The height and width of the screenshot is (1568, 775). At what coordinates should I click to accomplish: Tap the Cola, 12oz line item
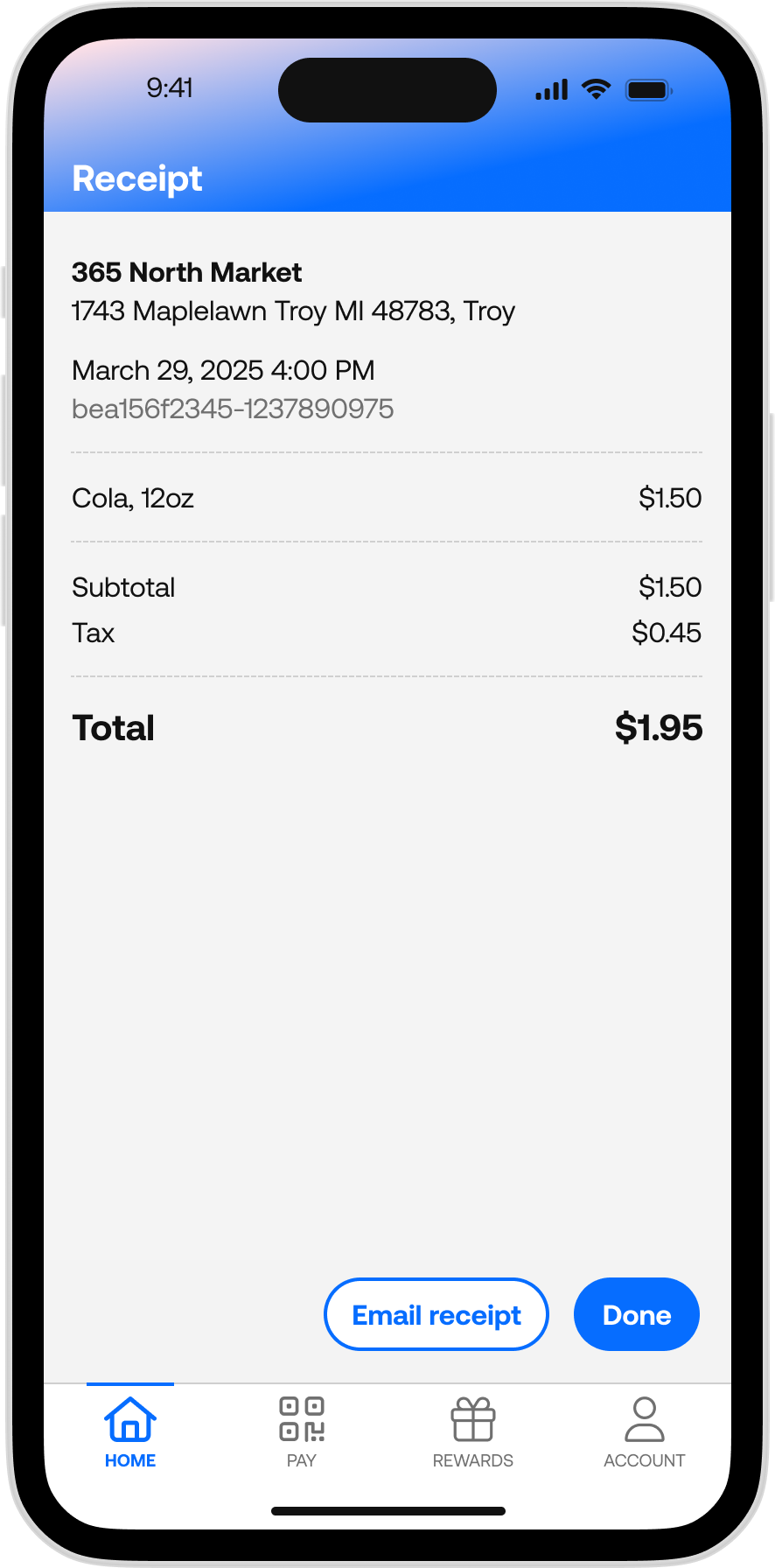point(133,497)
